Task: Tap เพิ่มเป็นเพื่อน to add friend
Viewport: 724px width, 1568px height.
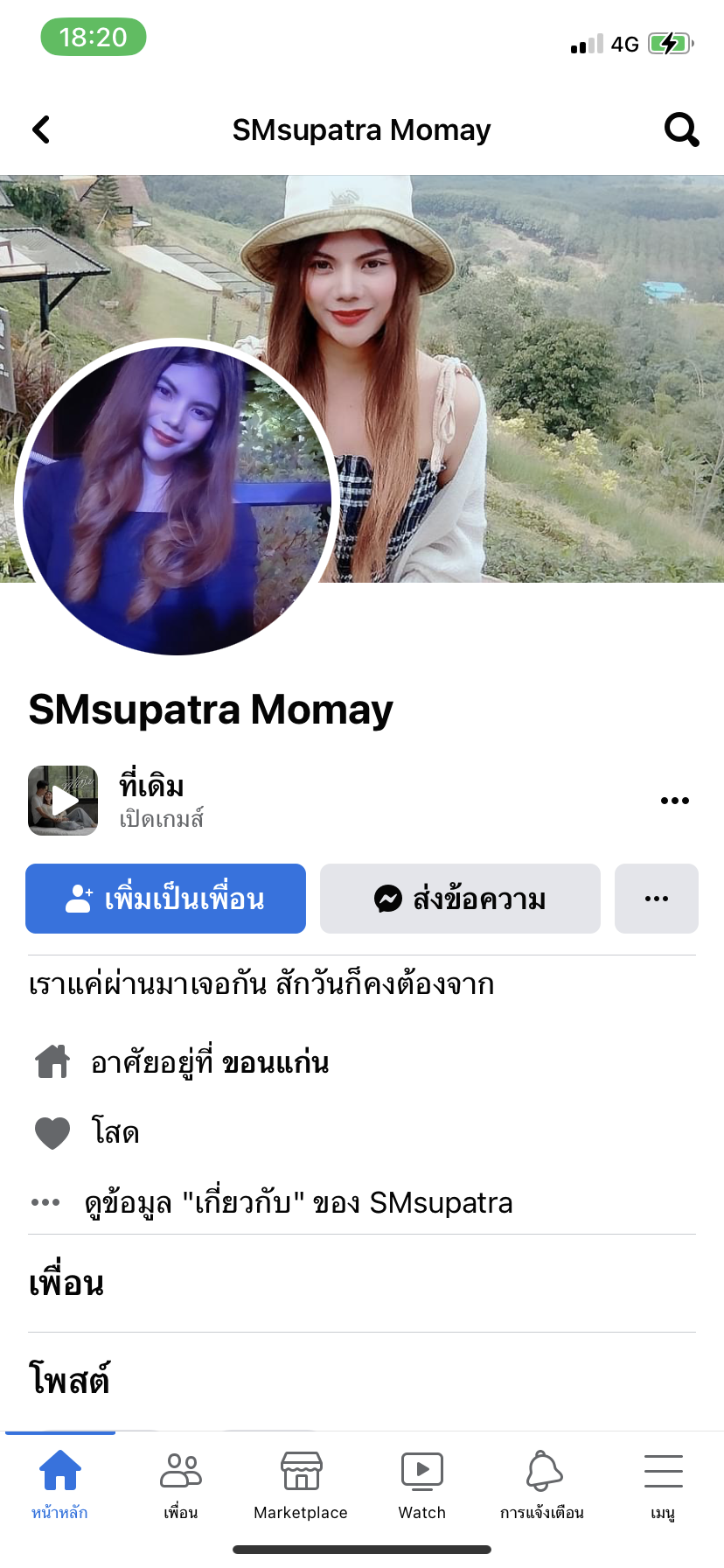Action: point(165,899)
